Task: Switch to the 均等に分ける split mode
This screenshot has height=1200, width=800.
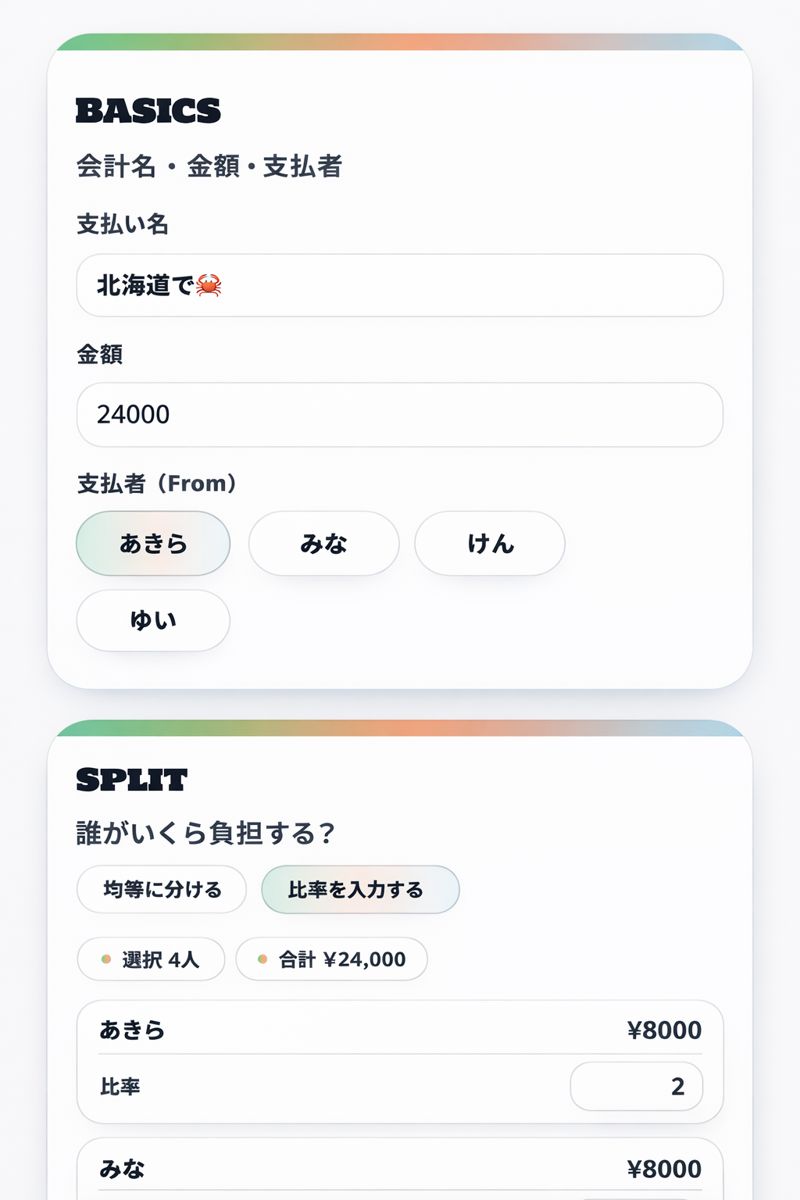Action: (x=161, y=889)
